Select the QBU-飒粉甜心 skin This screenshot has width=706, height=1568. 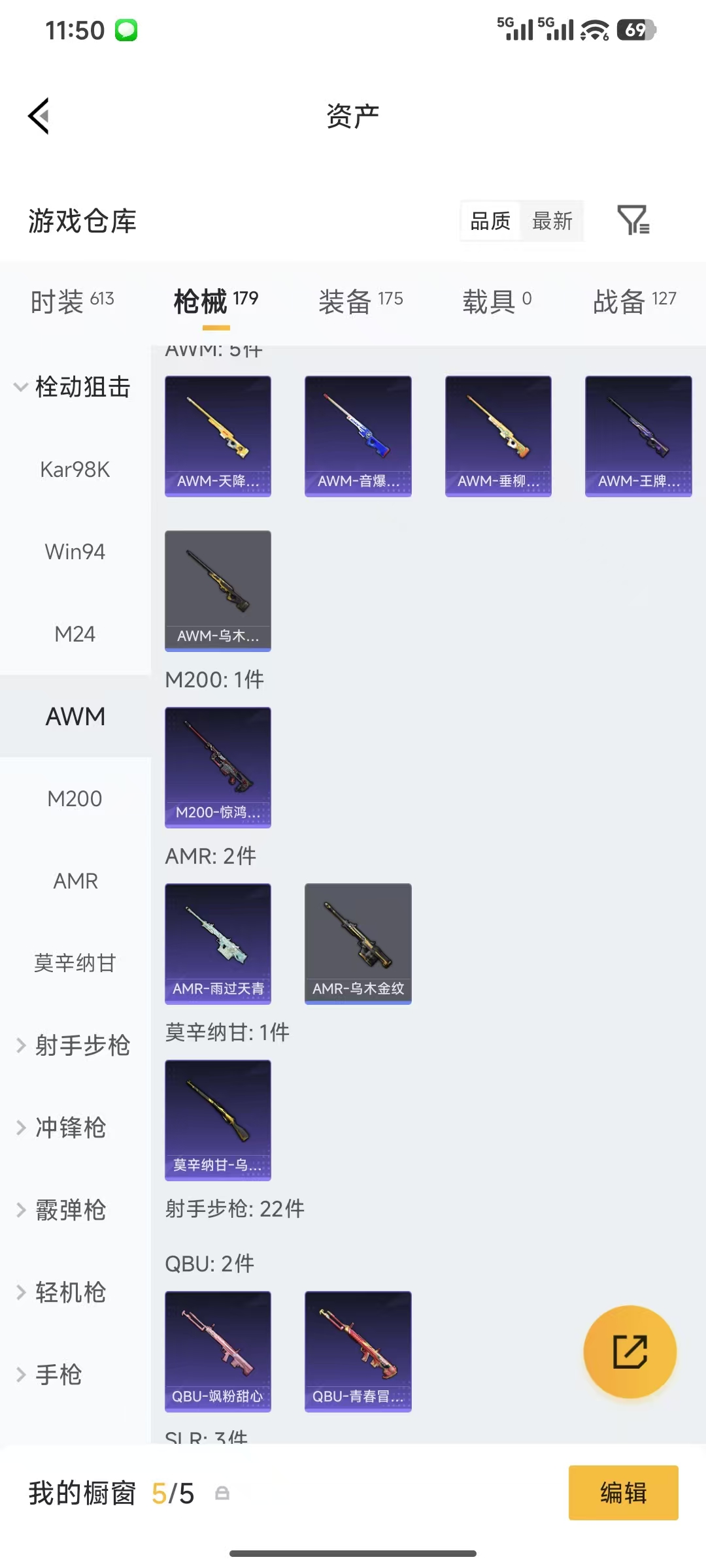[218, 1352]
